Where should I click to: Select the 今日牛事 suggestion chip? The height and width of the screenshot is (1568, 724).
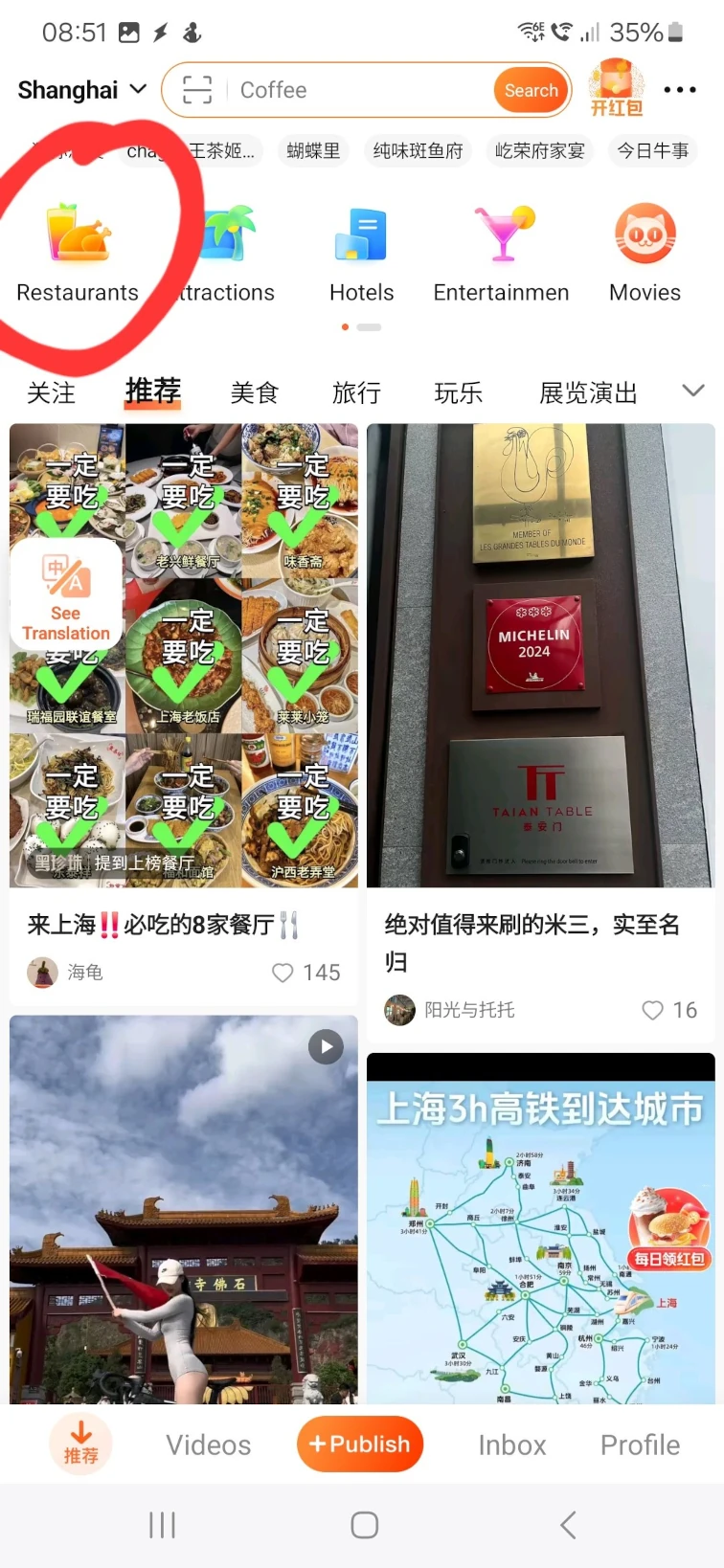[653, 150]
